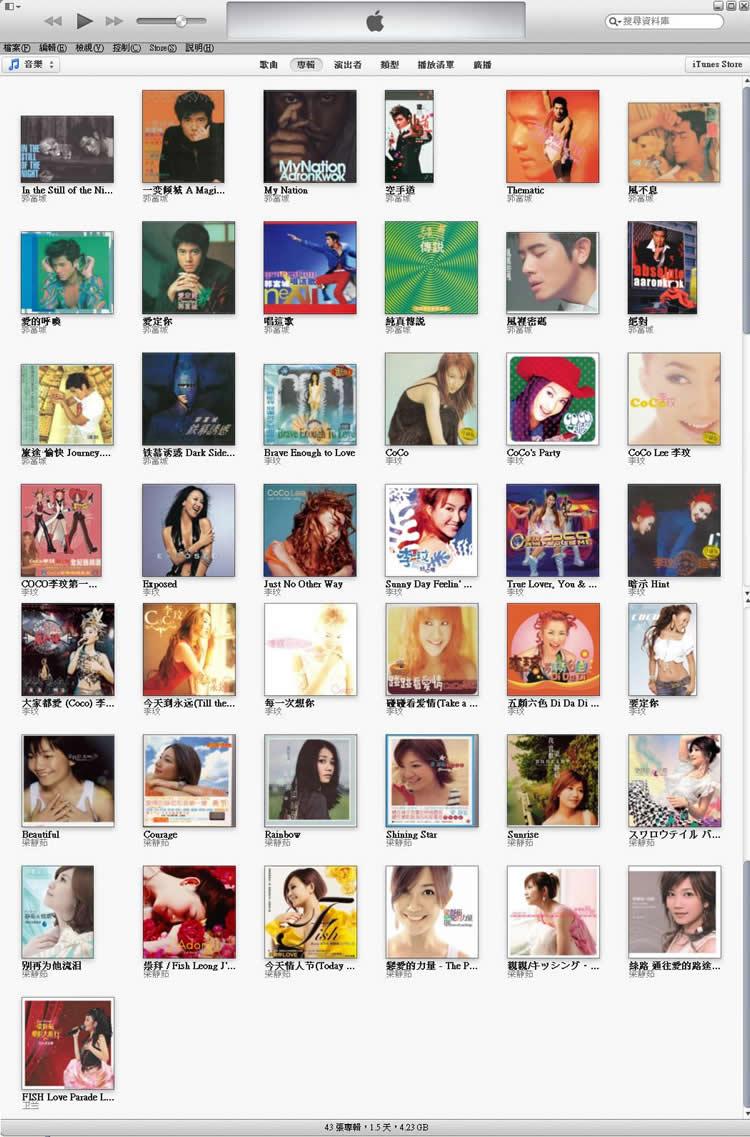750x1137 pixels.
Task: Open the Thematic album
Action: coord(552,137)
